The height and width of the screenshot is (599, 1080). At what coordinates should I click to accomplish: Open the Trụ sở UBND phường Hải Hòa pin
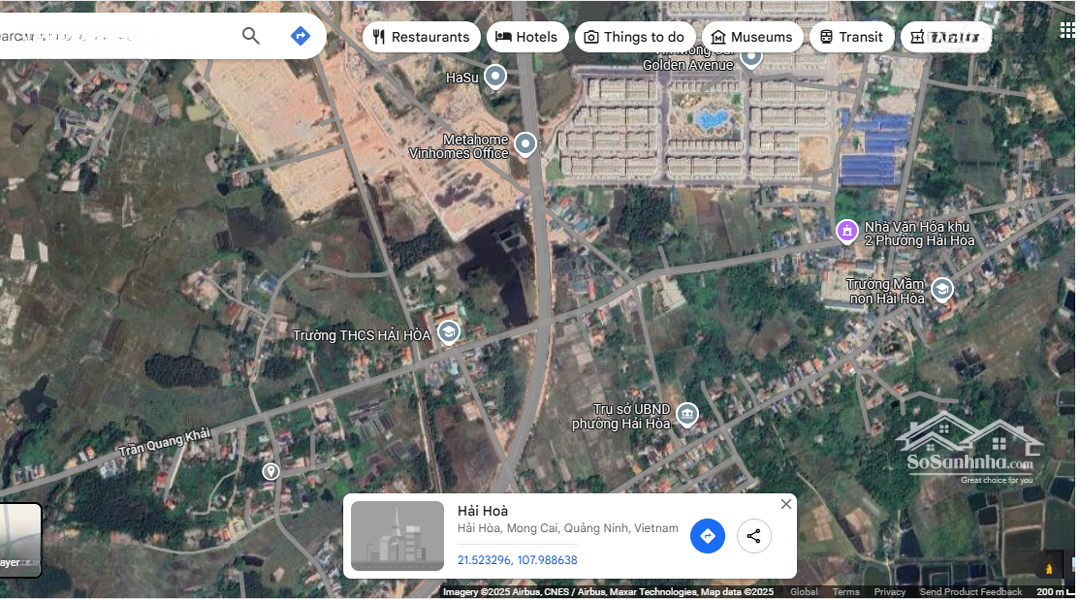[687, 413]
